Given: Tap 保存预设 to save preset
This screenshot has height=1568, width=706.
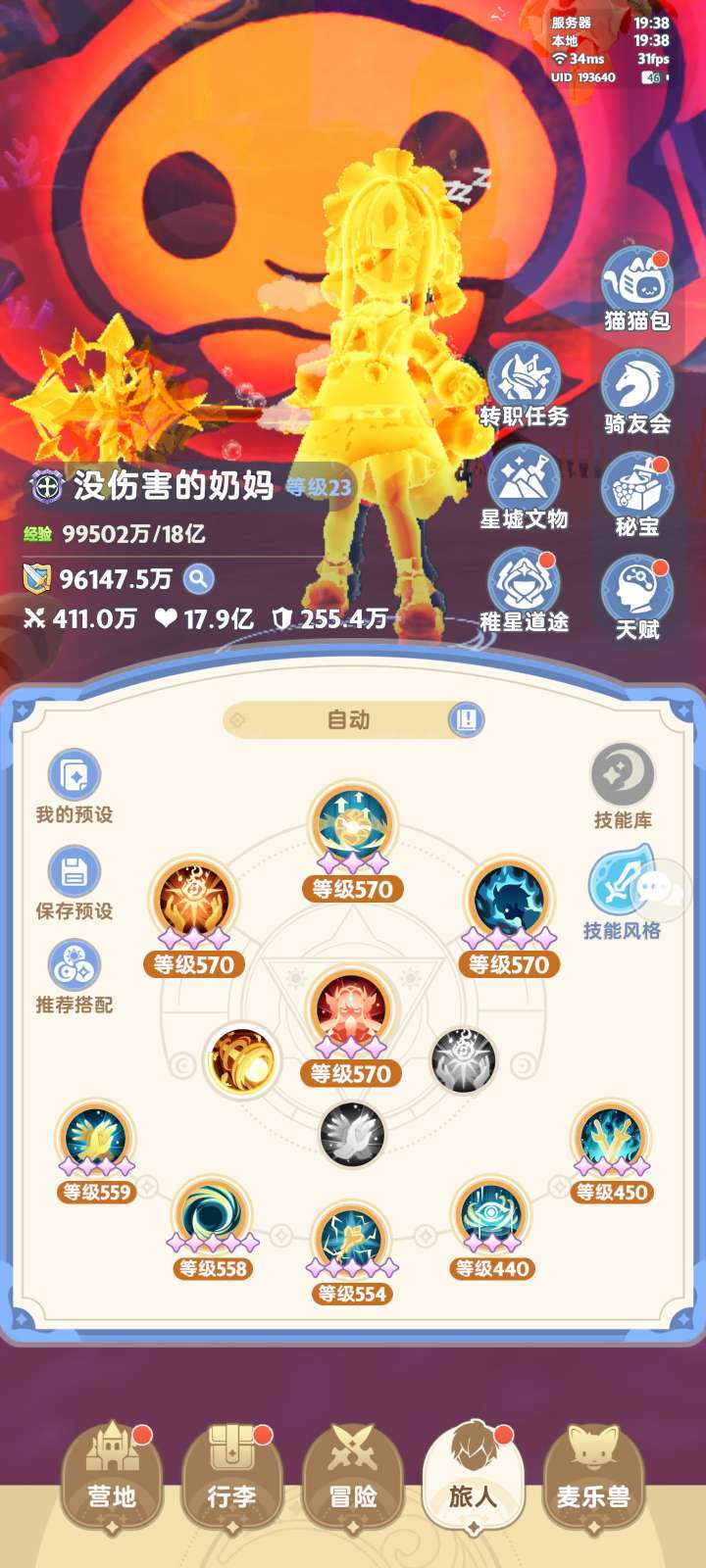Looking at the screenshot, I should tap(75, 883).
